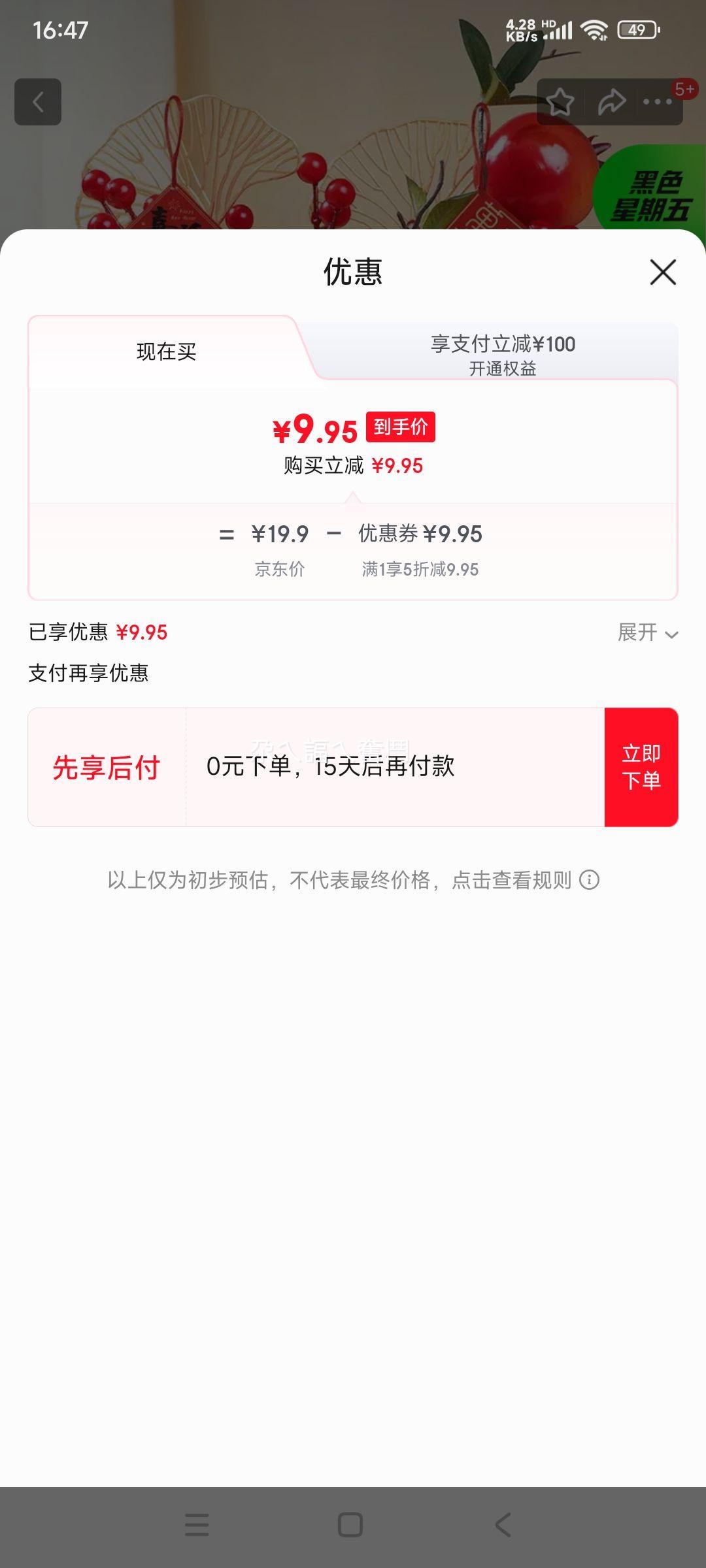Viewport: 706px width, 1568px height.
Task: Close the 优惠 popup
Action: pyautogui.click(x=662, y=272)
